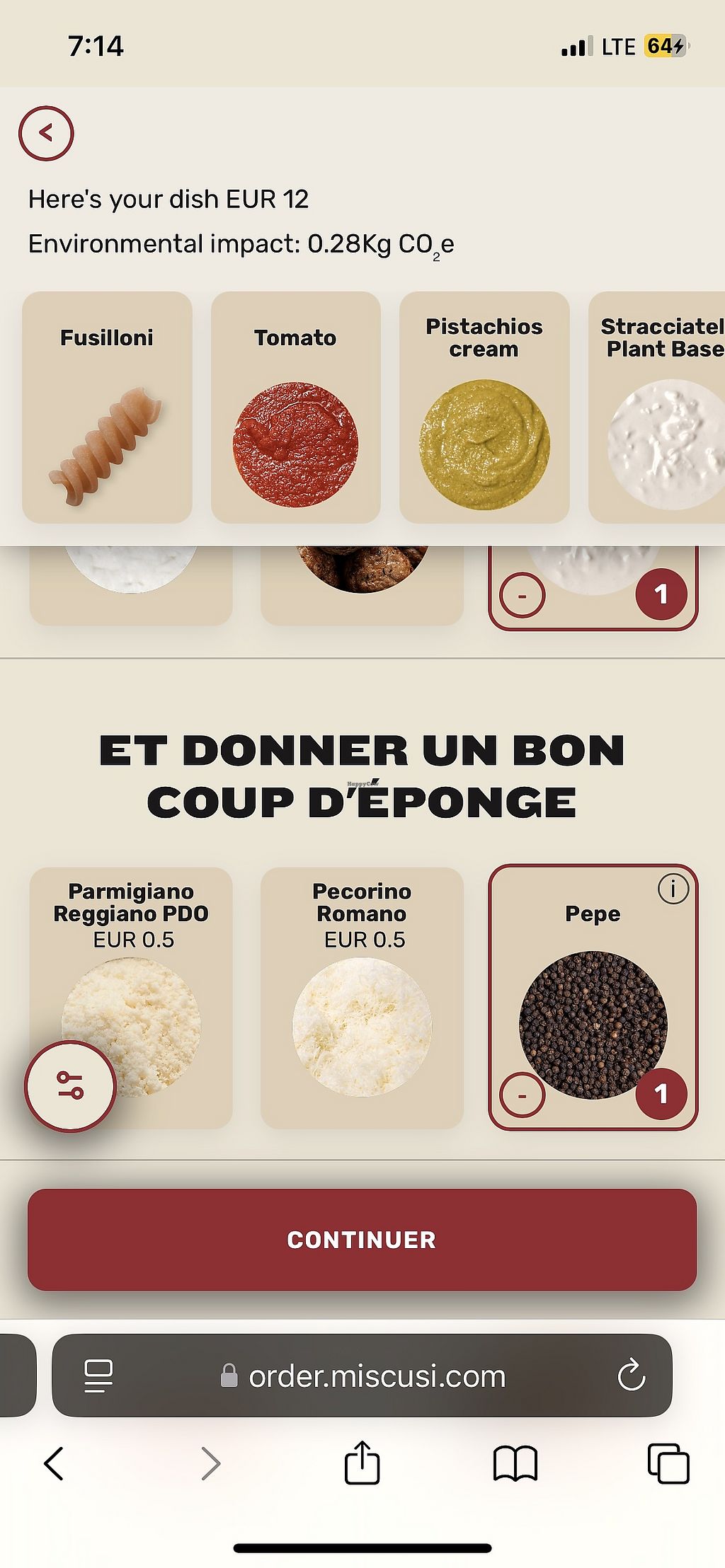Tap the Tomato card in dish summary
725x1568 pixels.
[x=295, y=408]
